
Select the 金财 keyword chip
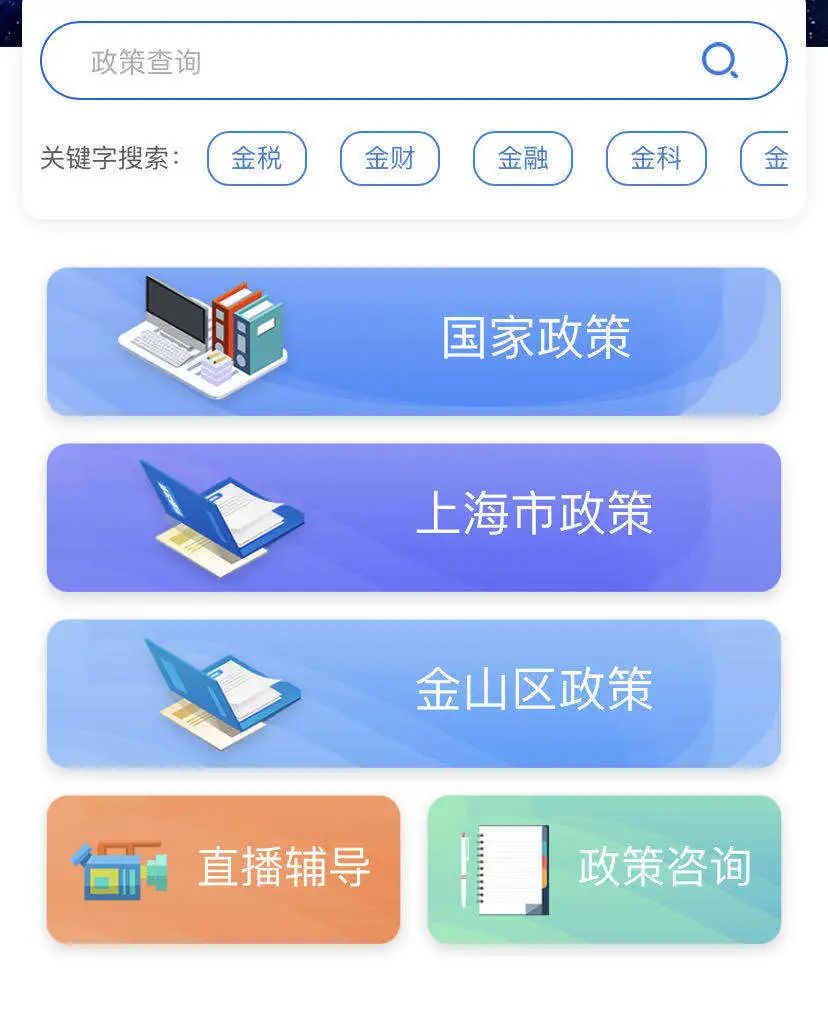390,158
